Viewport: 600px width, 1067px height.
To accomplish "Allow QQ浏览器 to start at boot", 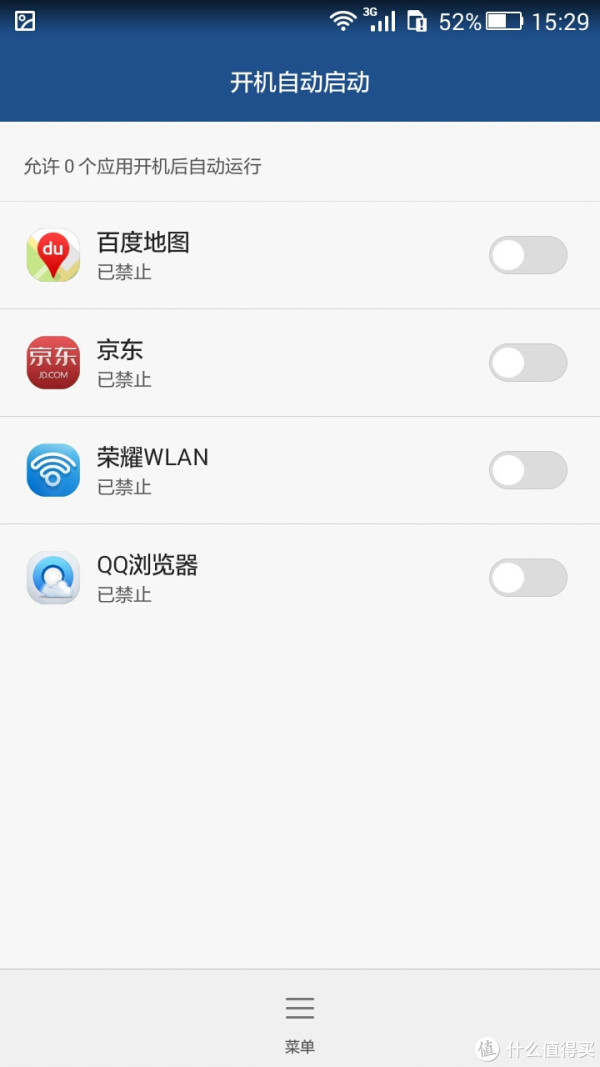I will click(x=528, y=578).
